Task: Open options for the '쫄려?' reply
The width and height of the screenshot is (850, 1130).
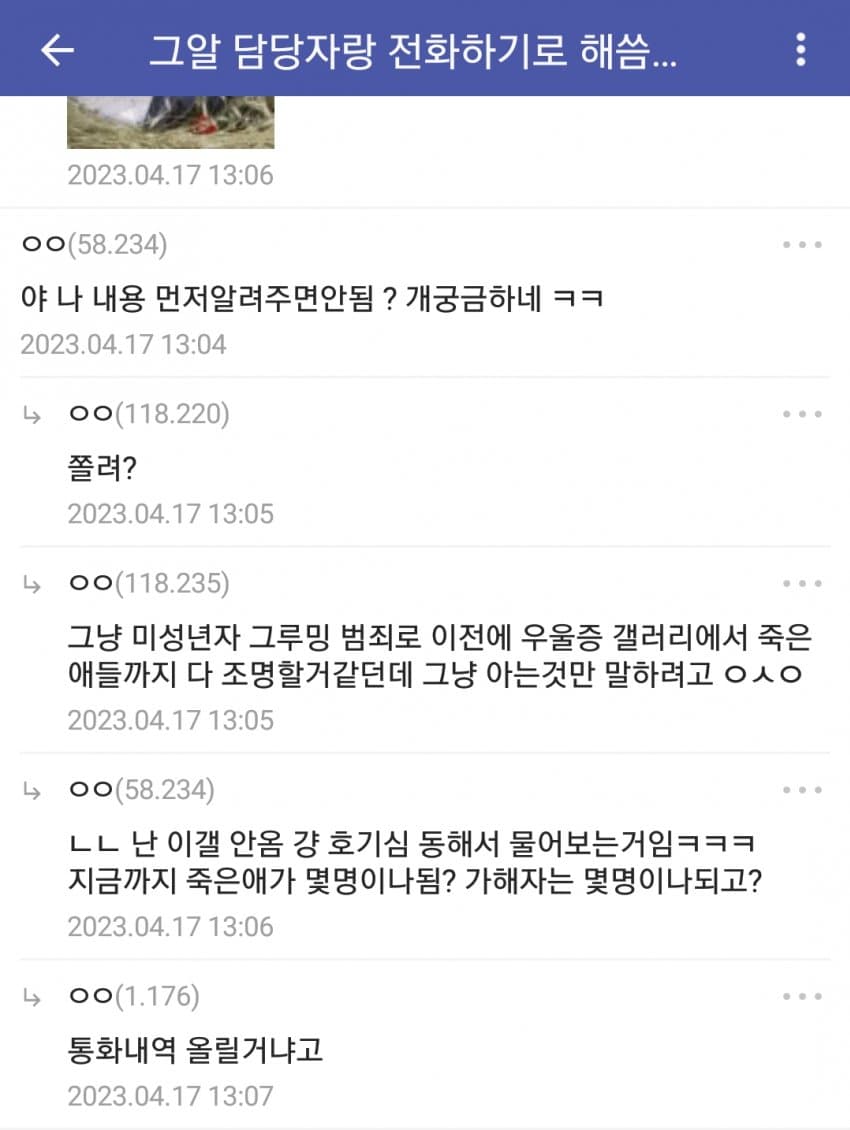Action: (802, 414)
